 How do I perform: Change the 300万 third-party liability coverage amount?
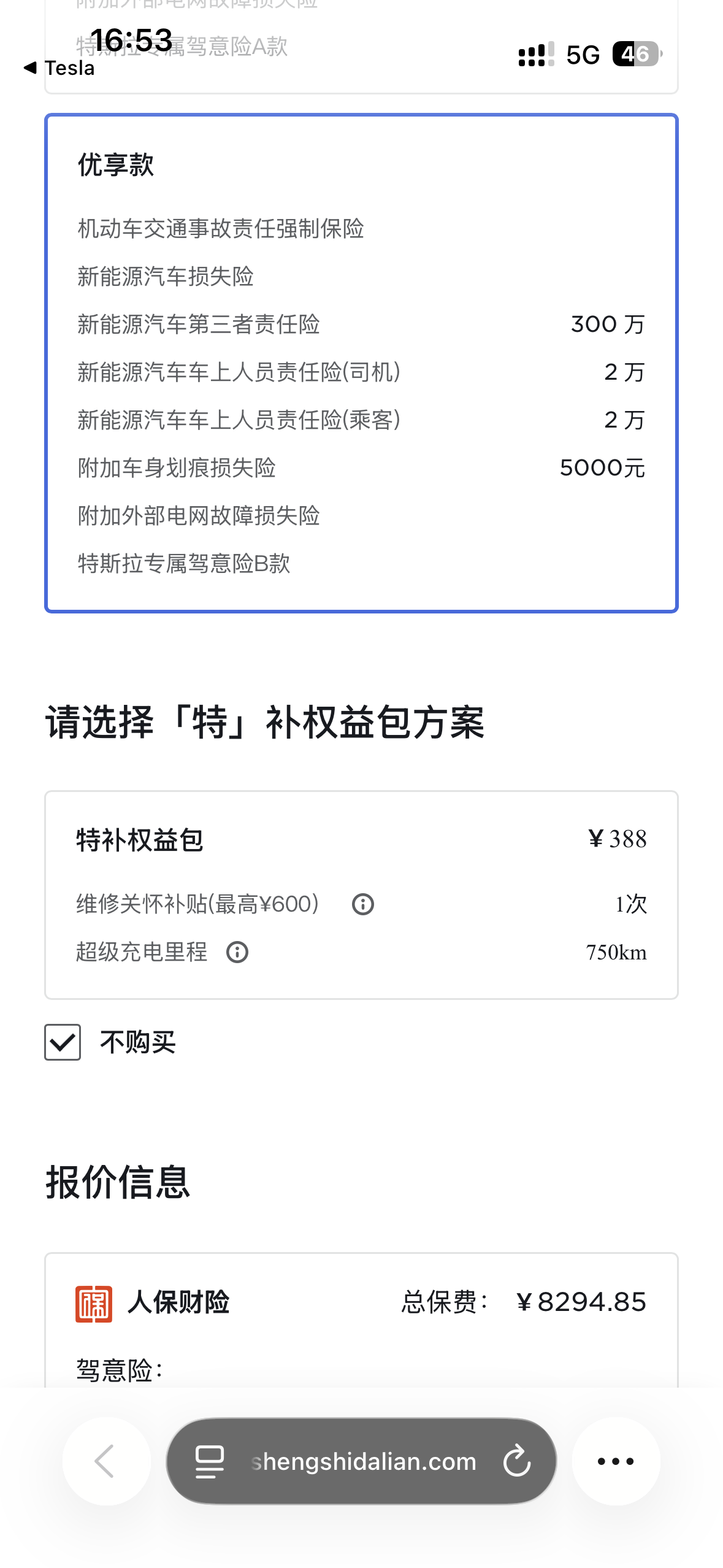click(x=608, y=324)
